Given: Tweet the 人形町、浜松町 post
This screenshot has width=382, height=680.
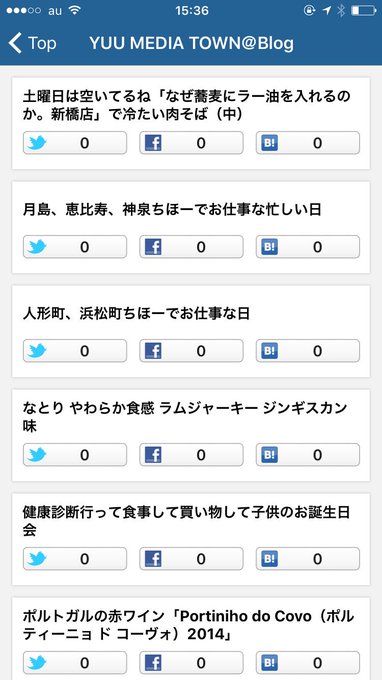Looking at the screenshot, I should 75,351.
